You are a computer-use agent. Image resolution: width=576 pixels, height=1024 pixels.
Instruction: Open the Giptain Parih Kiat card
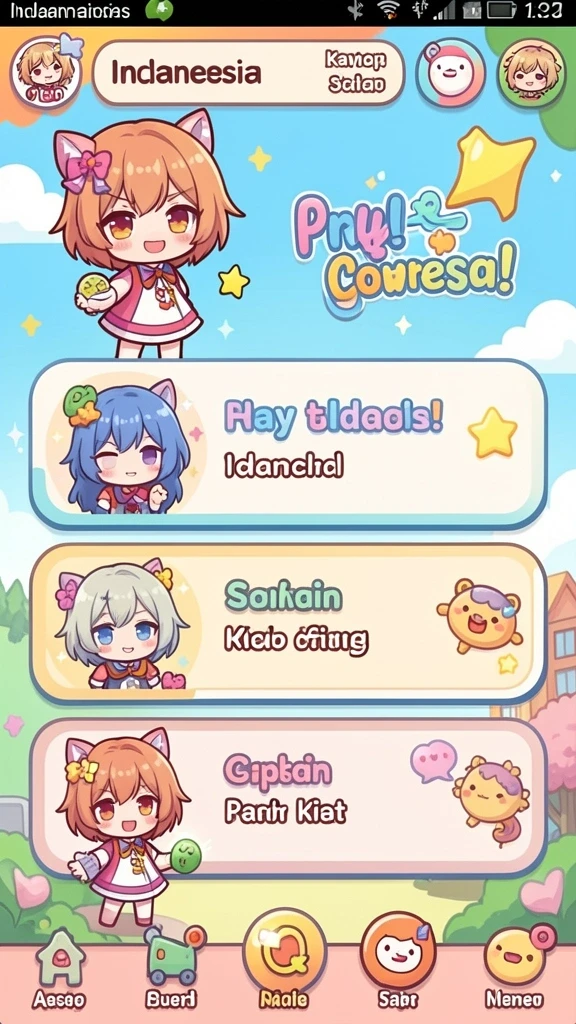[288, 798]
